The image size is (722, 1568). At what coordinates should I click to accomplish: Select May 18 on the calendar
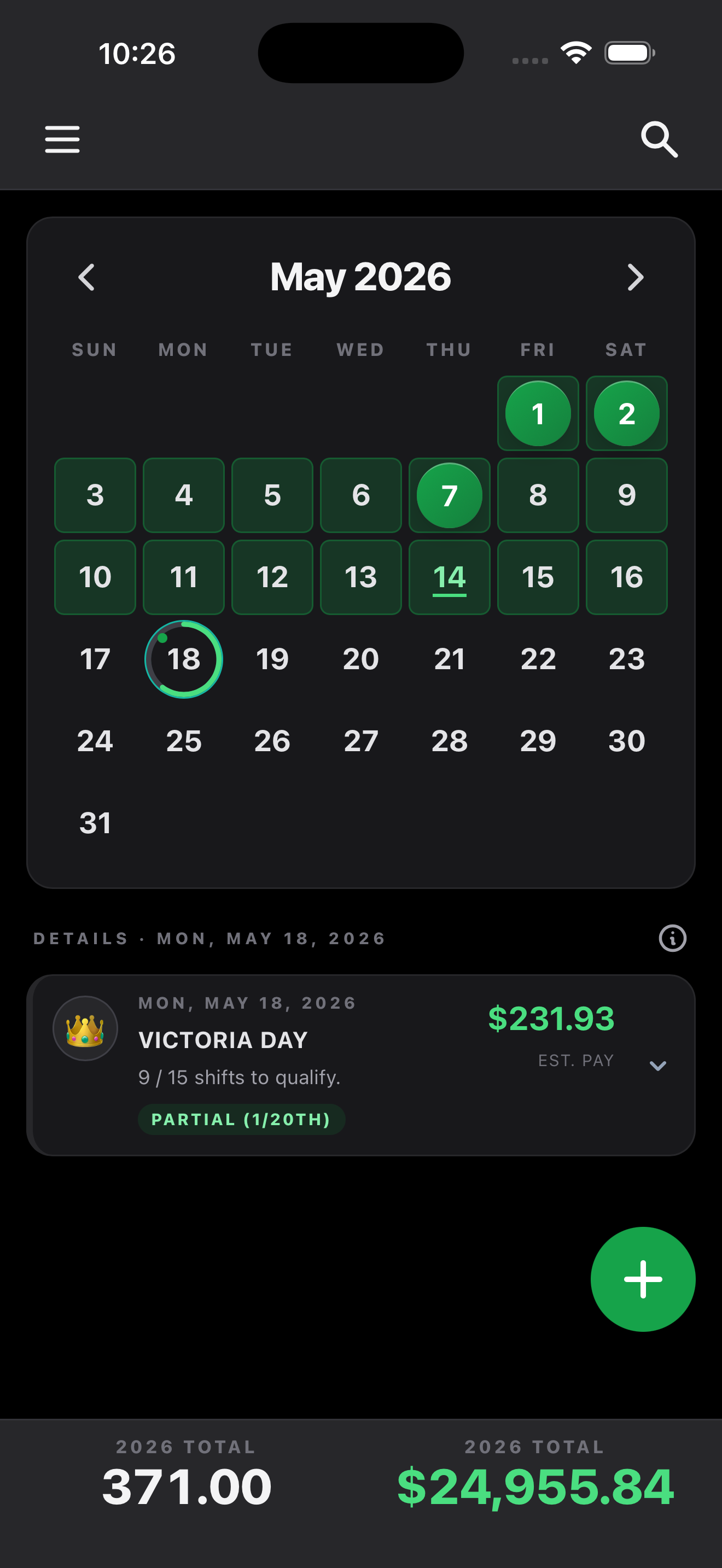[184, 659]
